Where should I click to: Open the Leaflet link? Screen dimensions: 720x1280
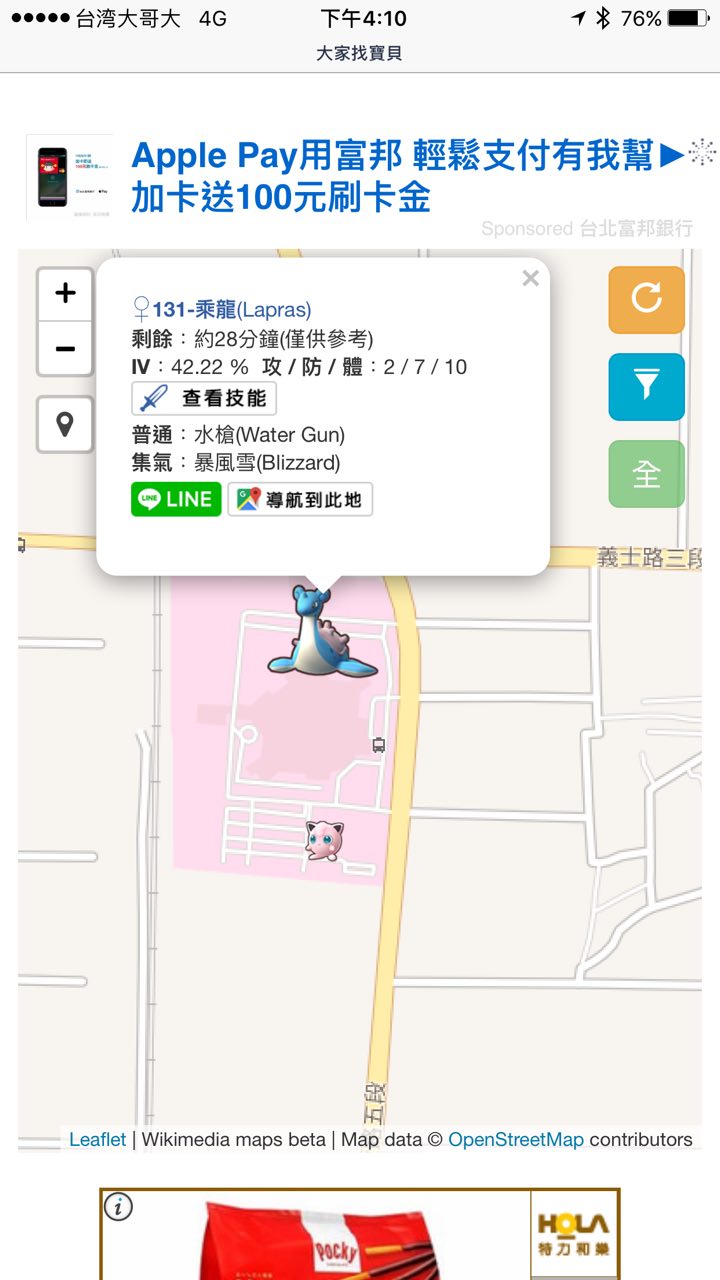[x=97, y=1139]
